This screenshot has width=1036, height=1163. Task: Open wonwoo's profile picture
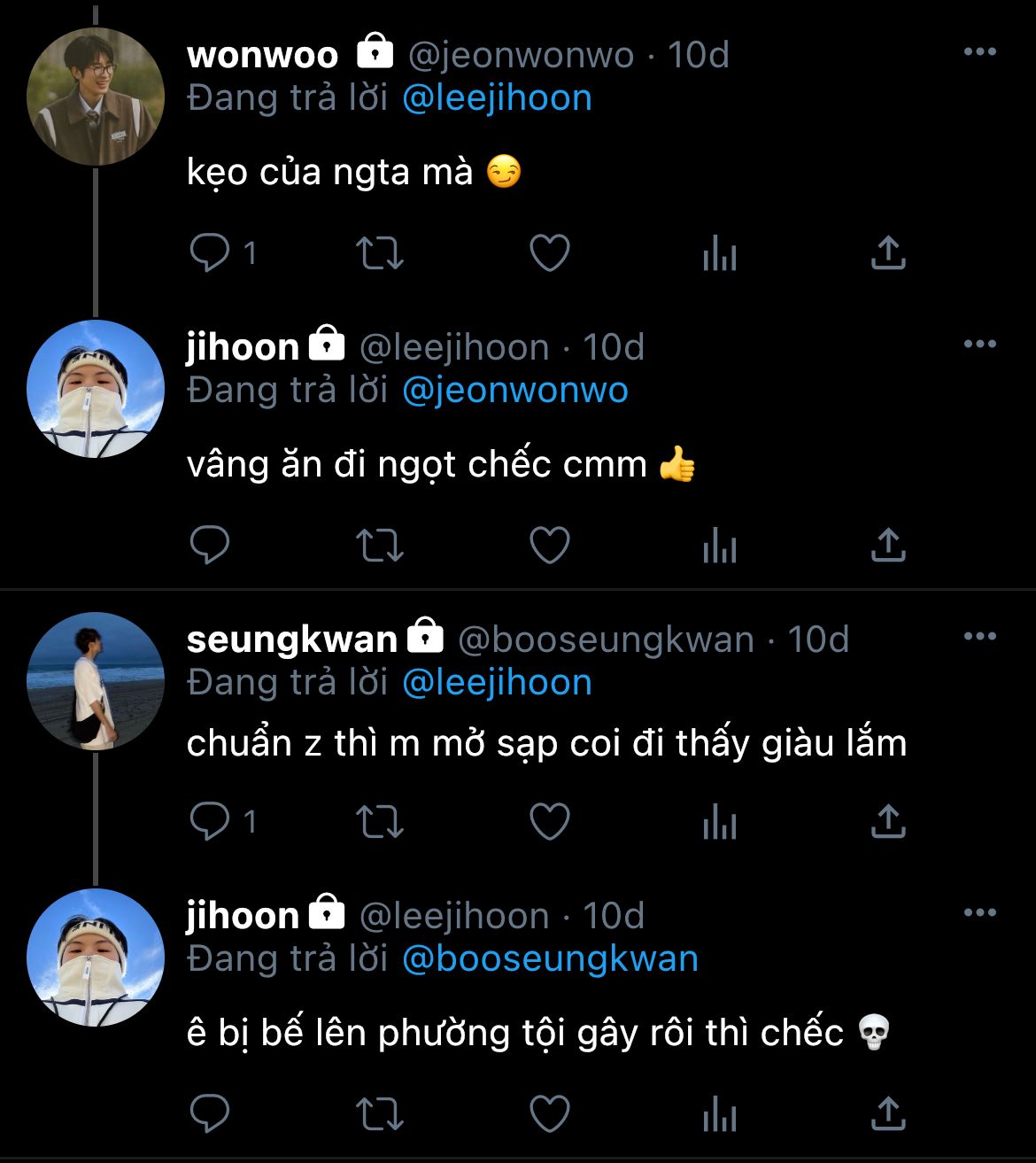click(96, 97)
